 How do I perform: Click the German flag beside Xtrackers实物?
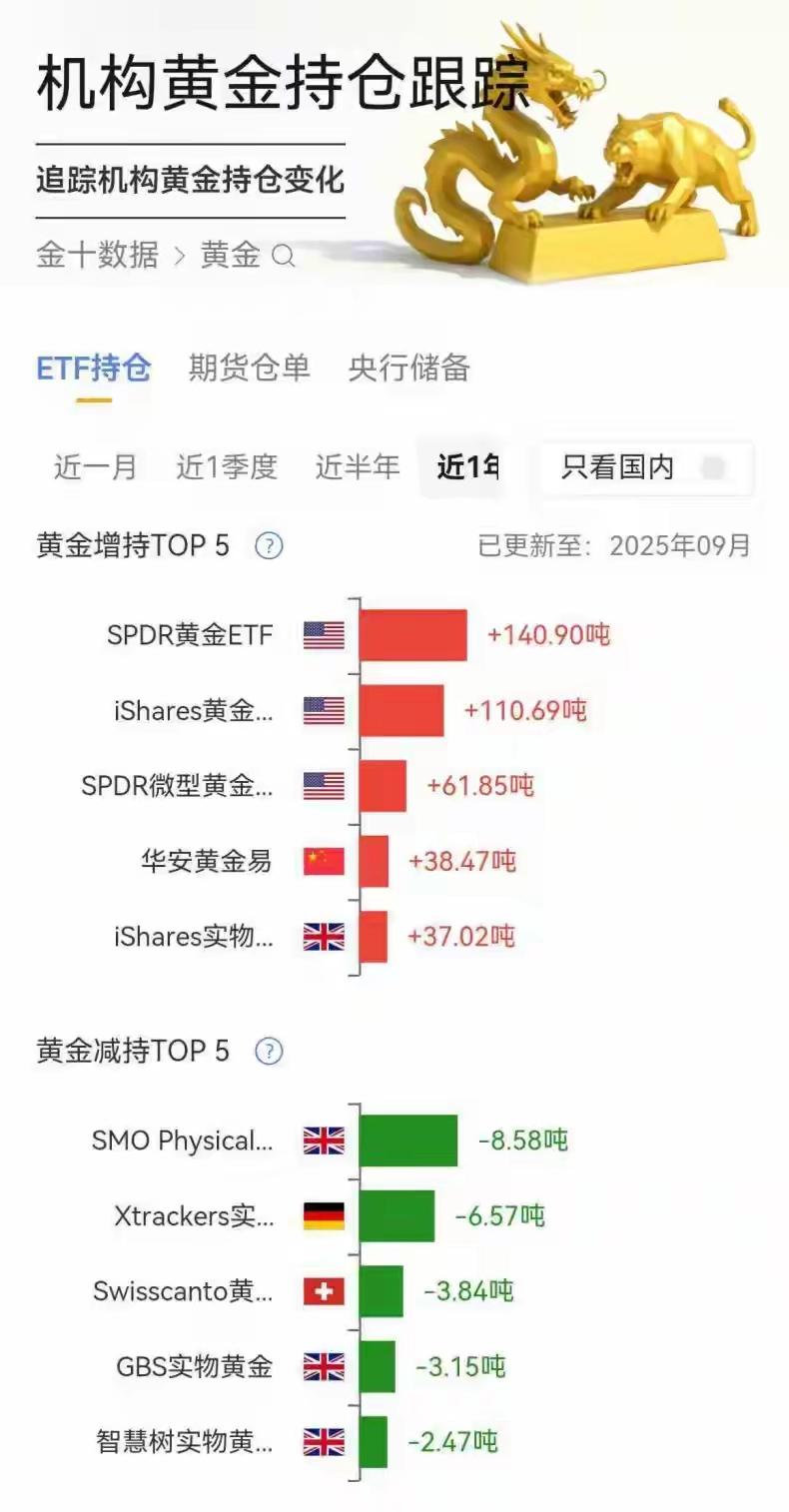point(323,1215)
